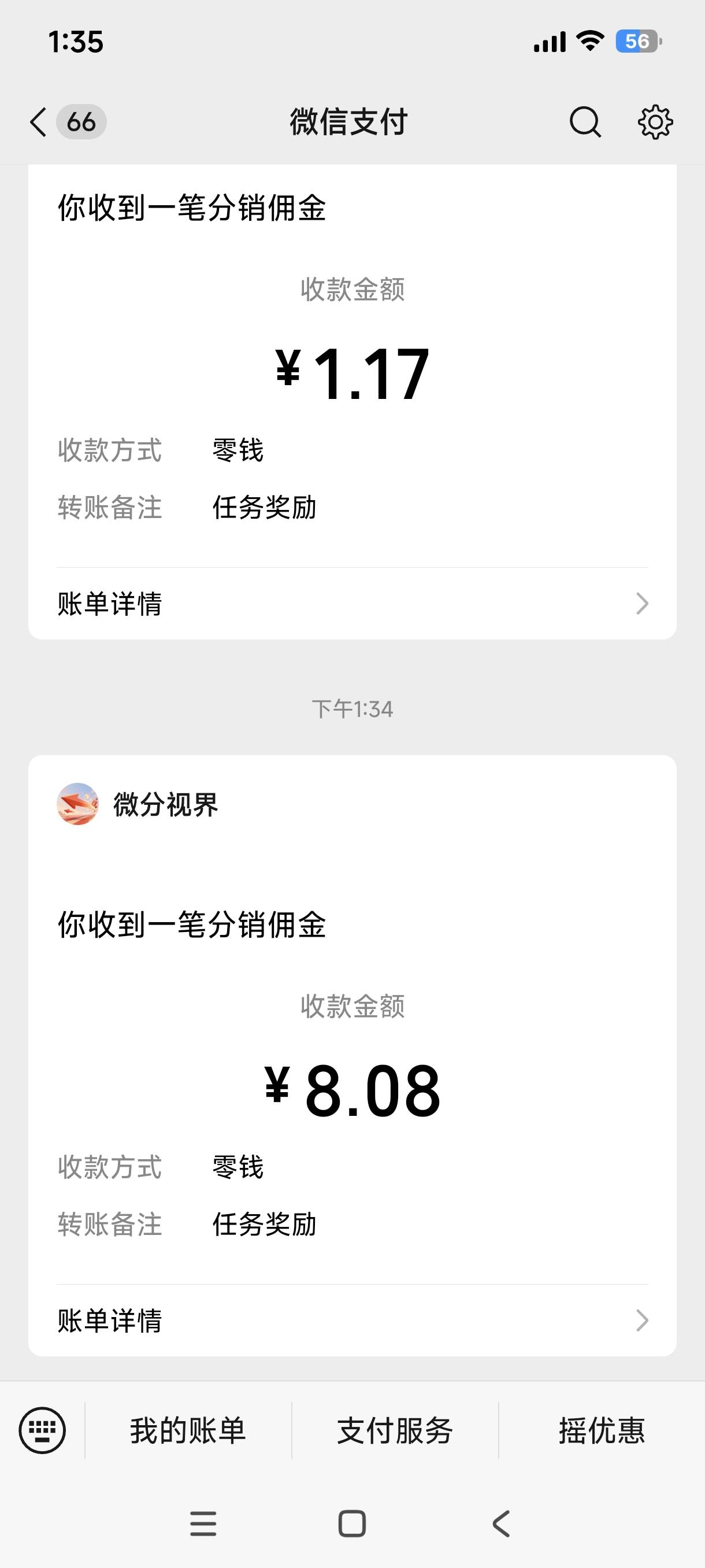Open 我的账单 menu
The image size is (705, 1568).
pyautogui.click(x=187, y=1430)
